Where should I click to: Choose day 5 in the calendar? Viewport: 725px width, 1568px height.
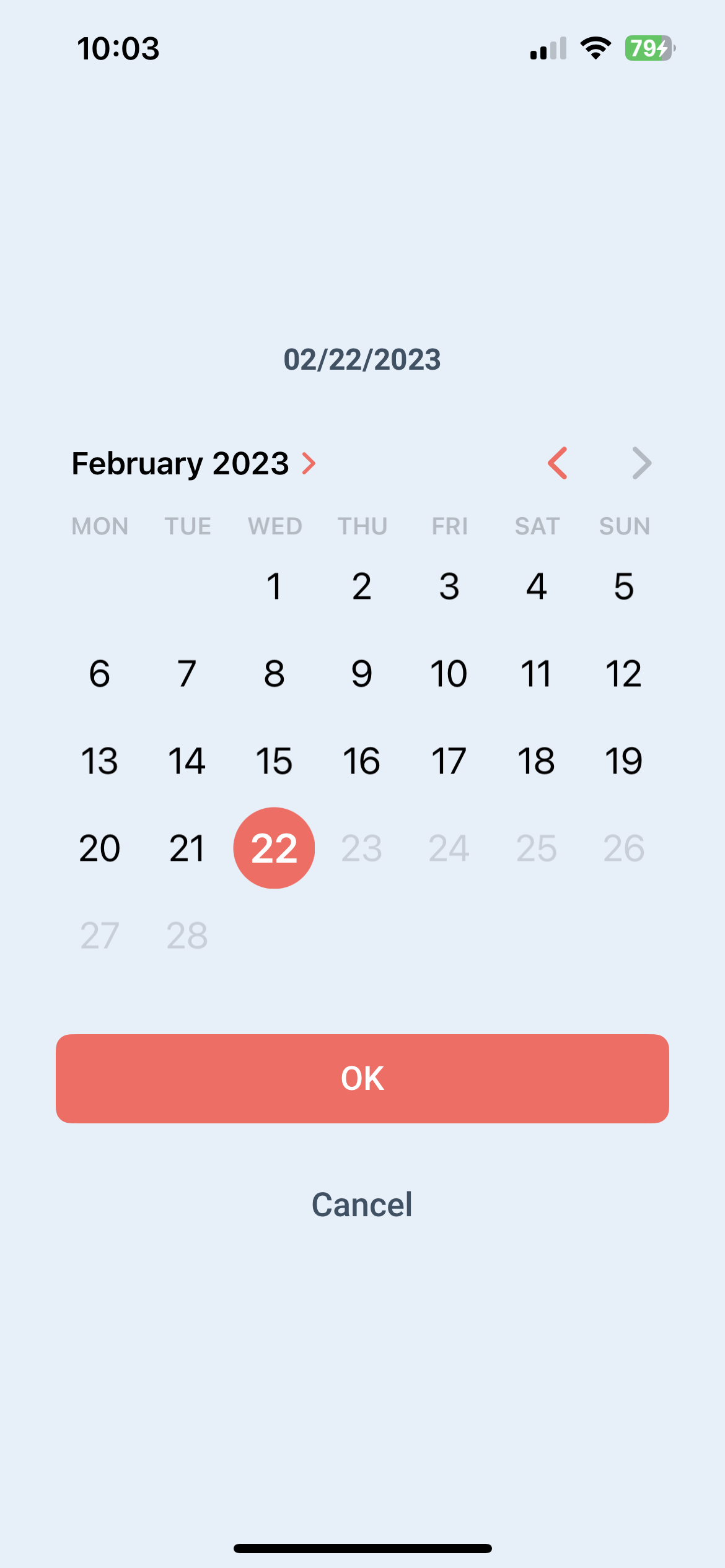pos(624,586)
